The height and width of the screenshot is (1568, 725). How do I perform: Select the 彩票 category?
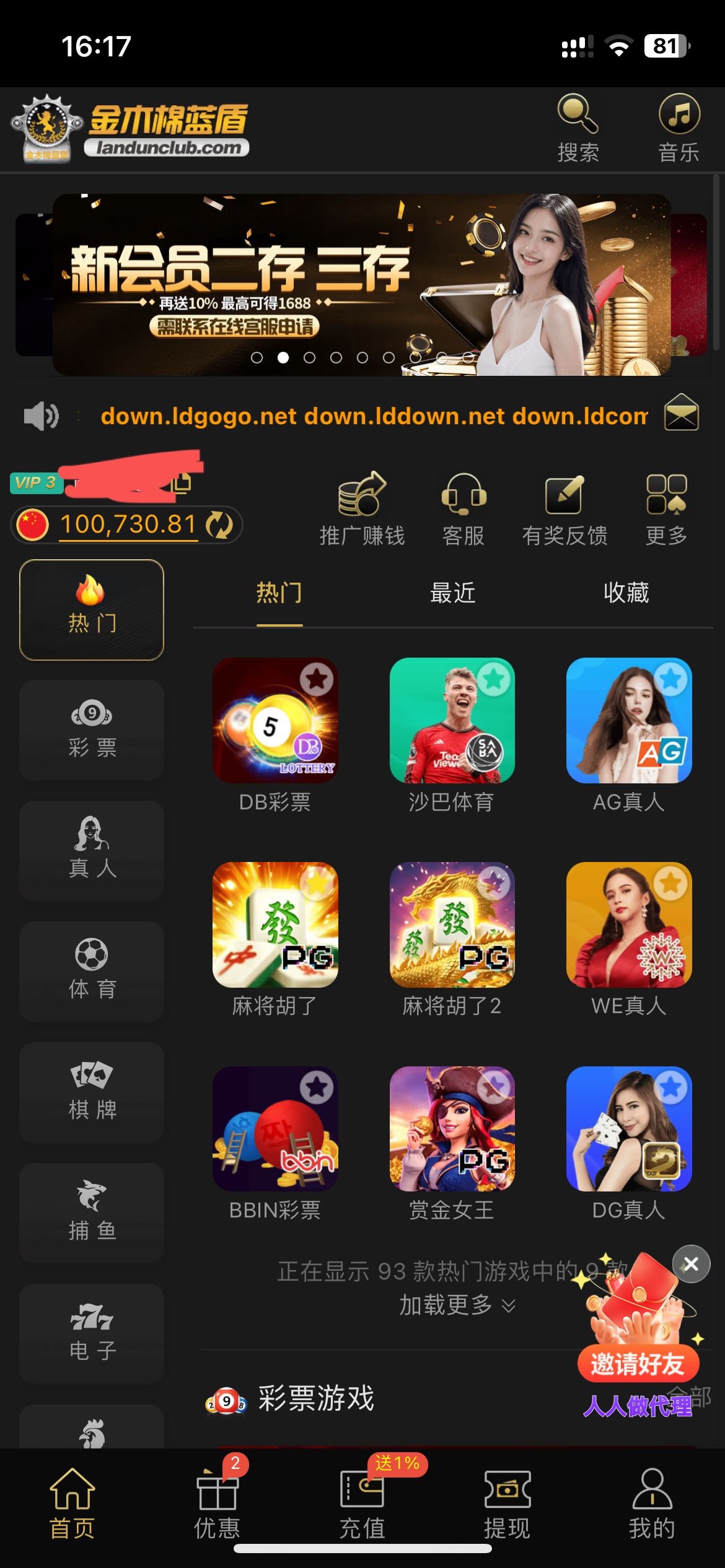click(92, 730)
